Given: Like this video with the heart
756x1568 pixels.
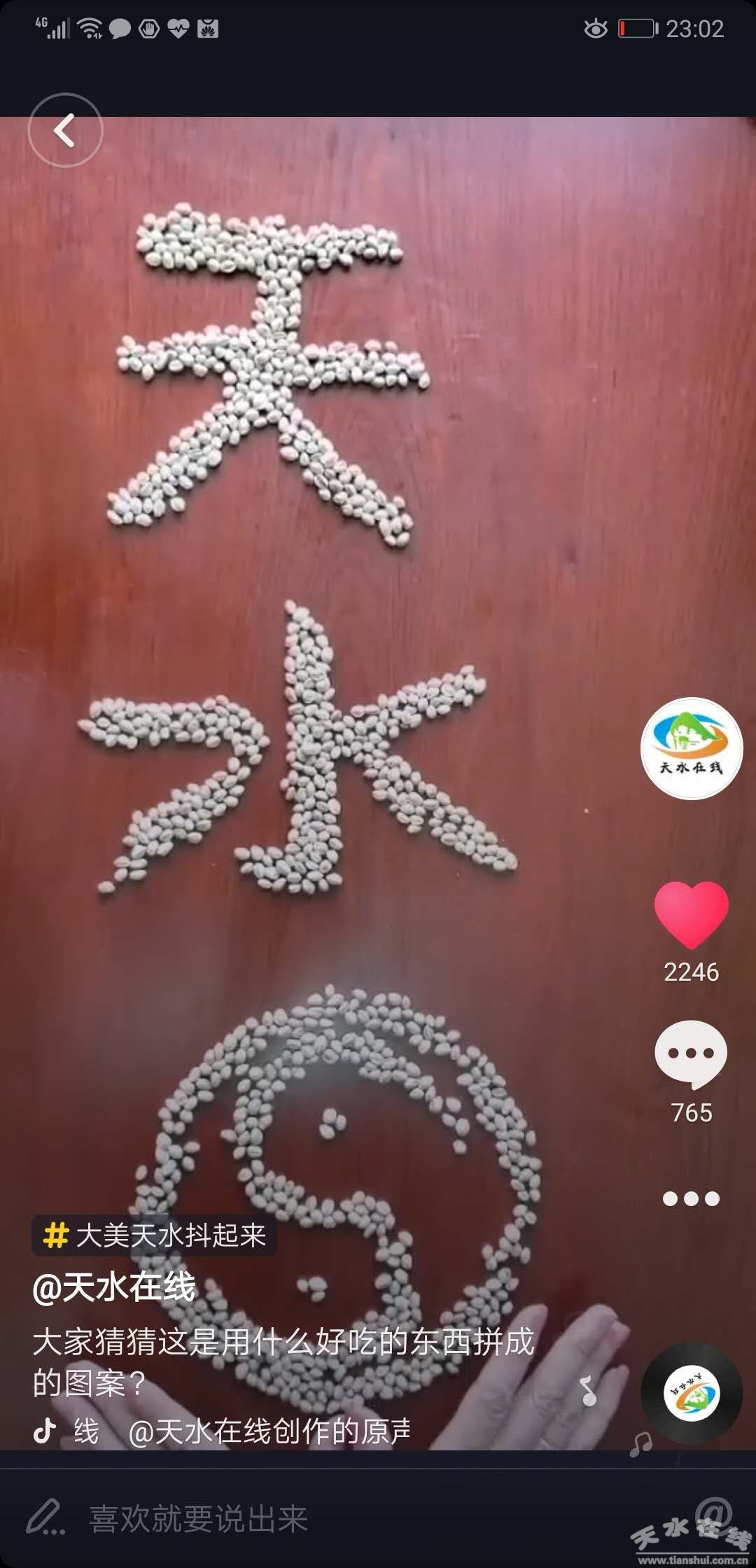Looking at the screenshot, I should 692,914.
